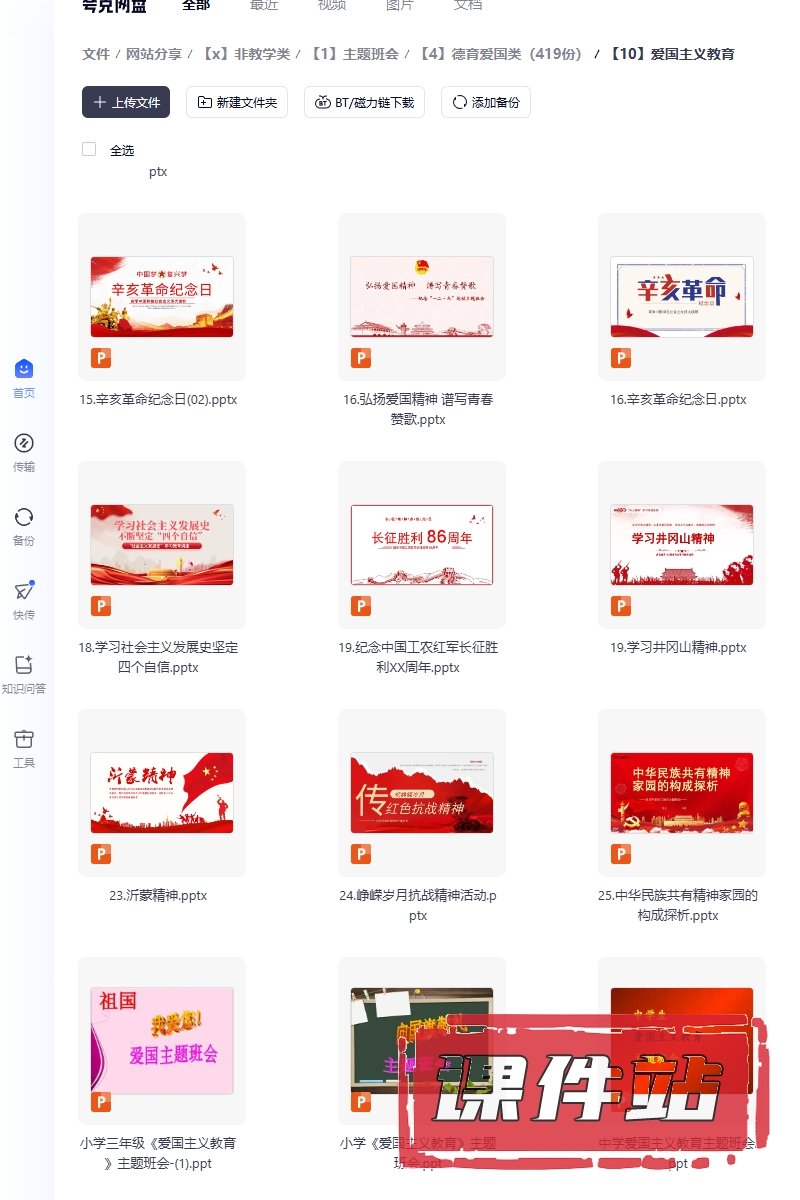Check the 全选 select-all checkbox
This screenshot has width=800, height=1200.
89,149
